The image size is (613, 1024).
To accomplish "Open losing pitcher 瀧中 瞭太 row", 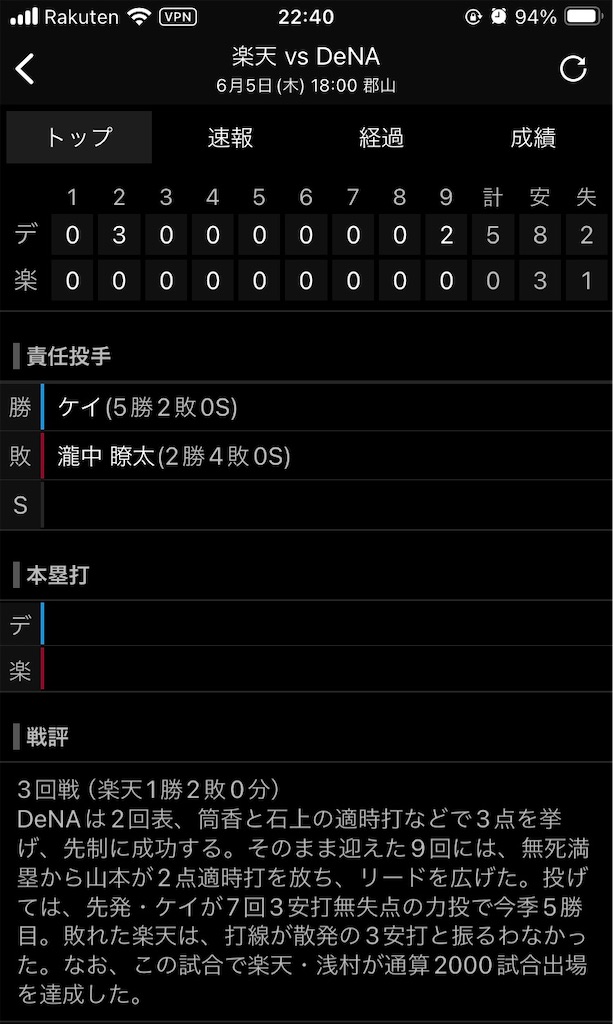I will pyautogui.click(x=306, y=456).
